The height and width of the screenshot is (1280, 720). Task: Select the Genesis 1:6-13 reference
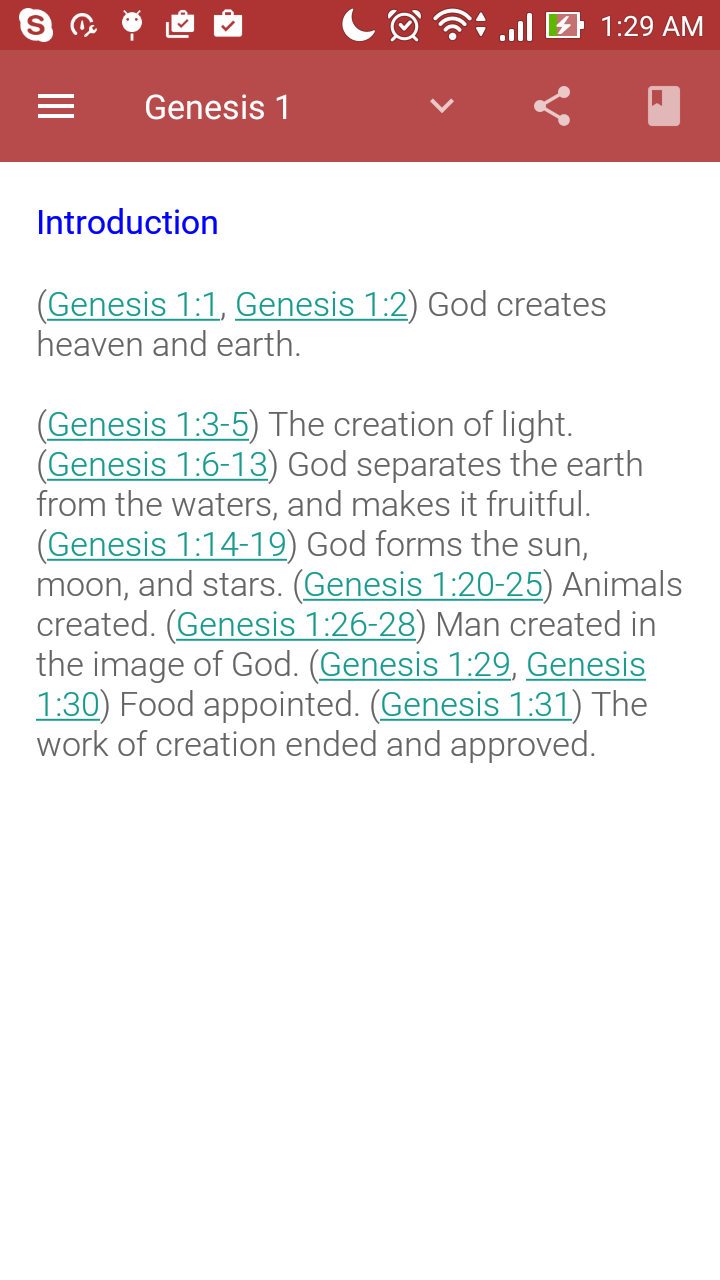tap(157, 464)
